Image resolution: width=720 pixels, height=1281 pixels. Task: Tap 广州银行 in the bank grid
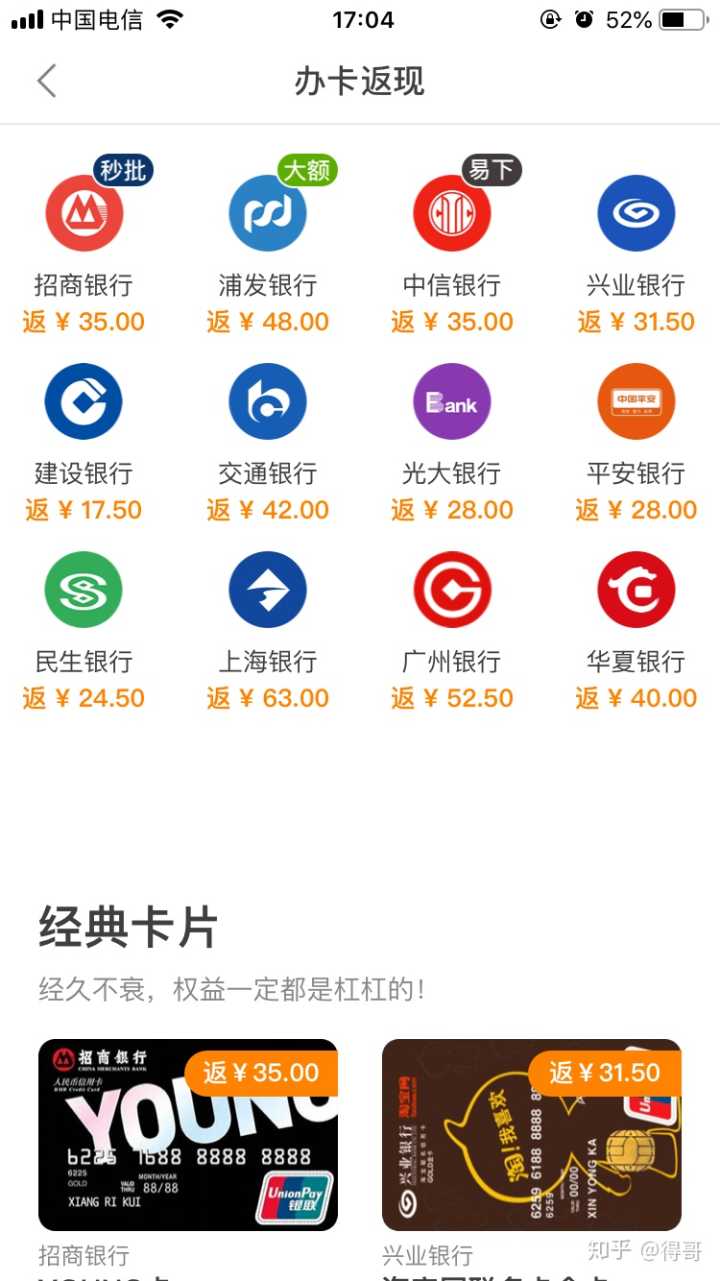pyautogui.click(x=452, y=590)
